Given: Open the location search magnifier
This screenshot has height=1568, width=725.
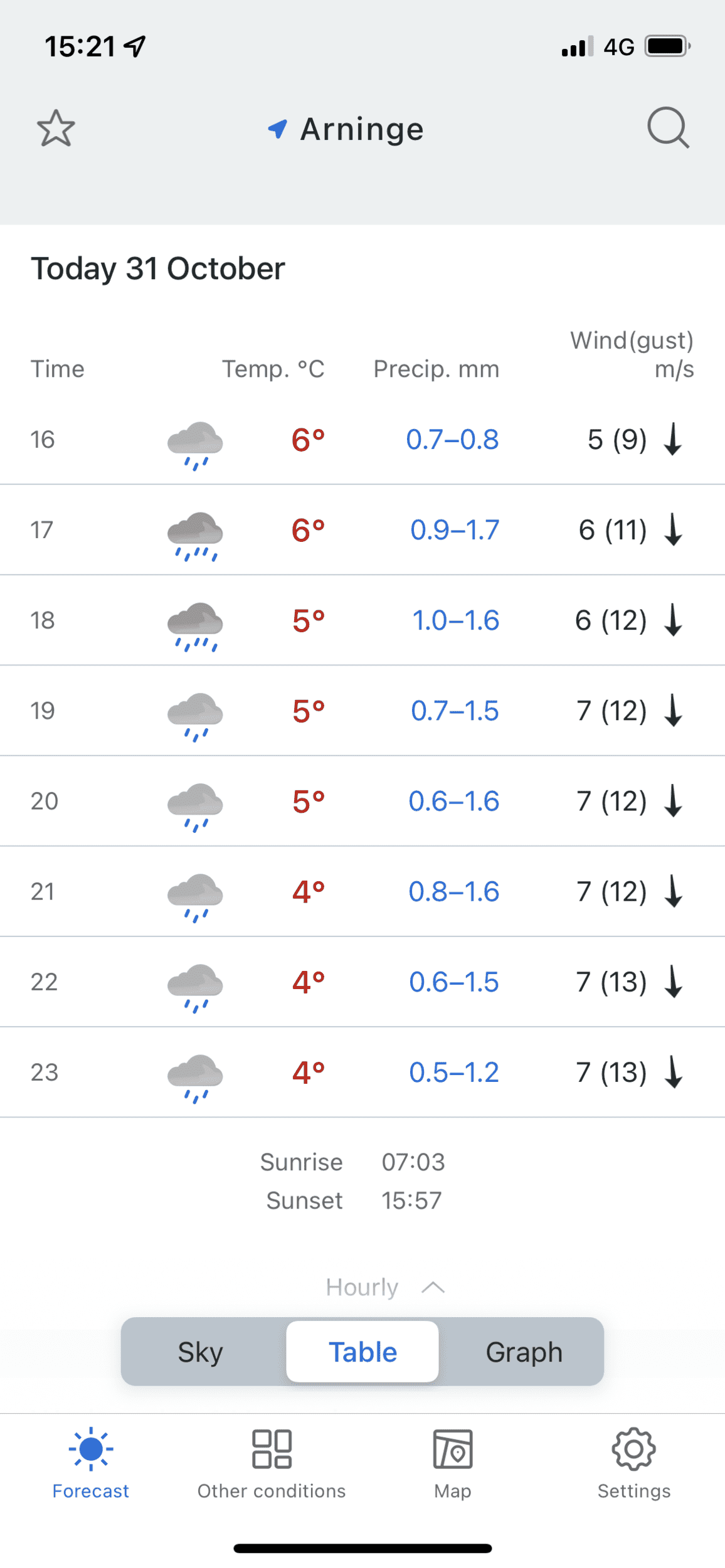Looking at the screenshot, I should [x=669, y=128].
